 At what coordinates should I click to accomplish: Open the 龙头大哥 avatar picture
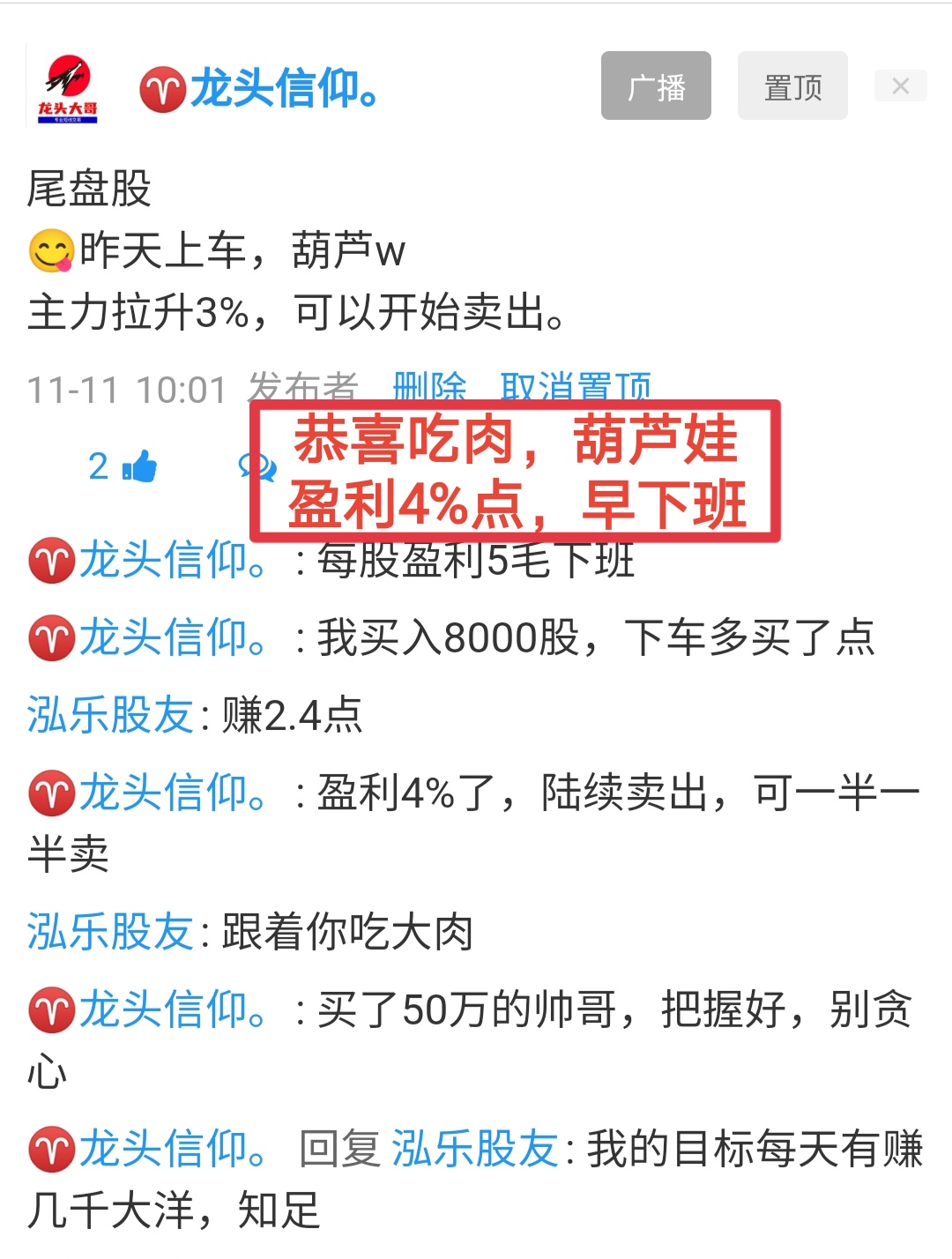pyautogui.click(x=67, y=88)
